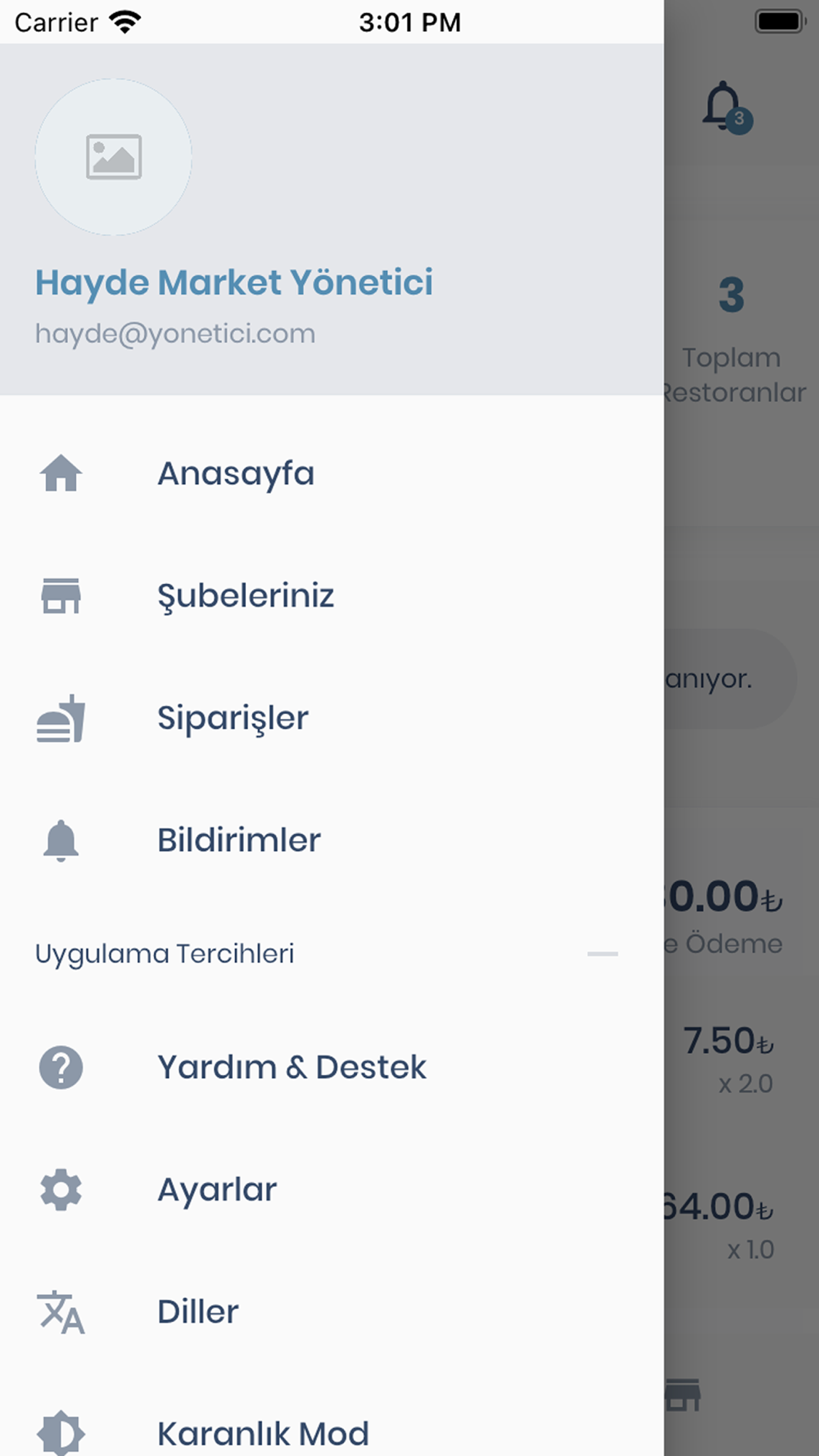Switch on Karanlık Mod
Image resolution: width=819 pixels, height=1456 pixels.
pos(332,1425)
